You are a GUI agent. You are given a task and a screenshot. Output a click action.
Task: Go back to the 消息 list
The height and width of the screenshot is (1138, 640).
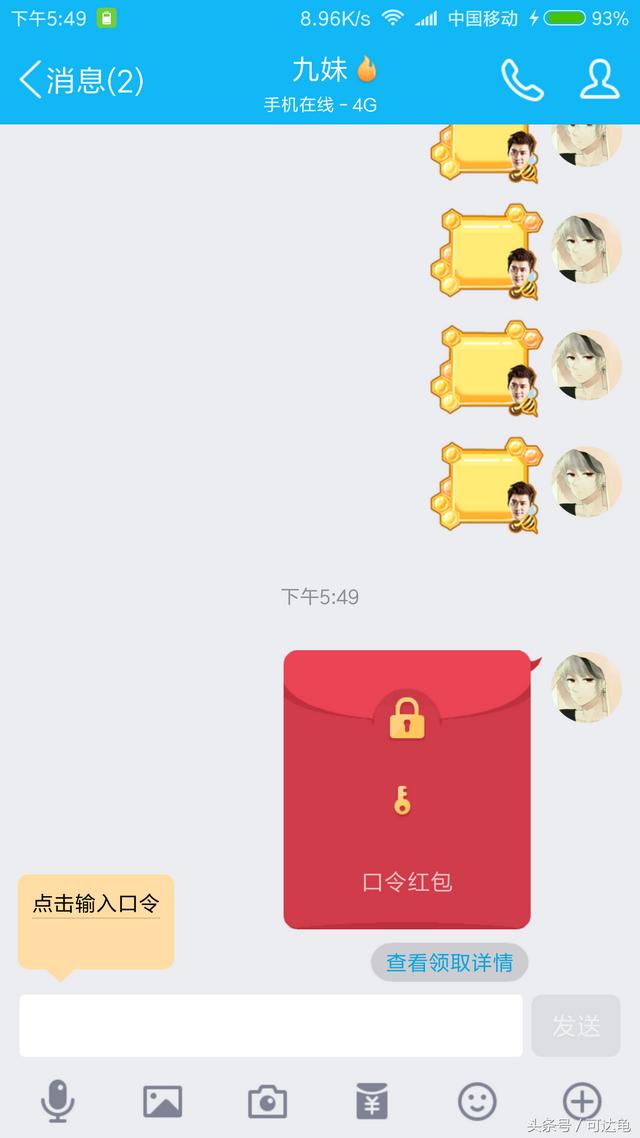click(81, 80)
